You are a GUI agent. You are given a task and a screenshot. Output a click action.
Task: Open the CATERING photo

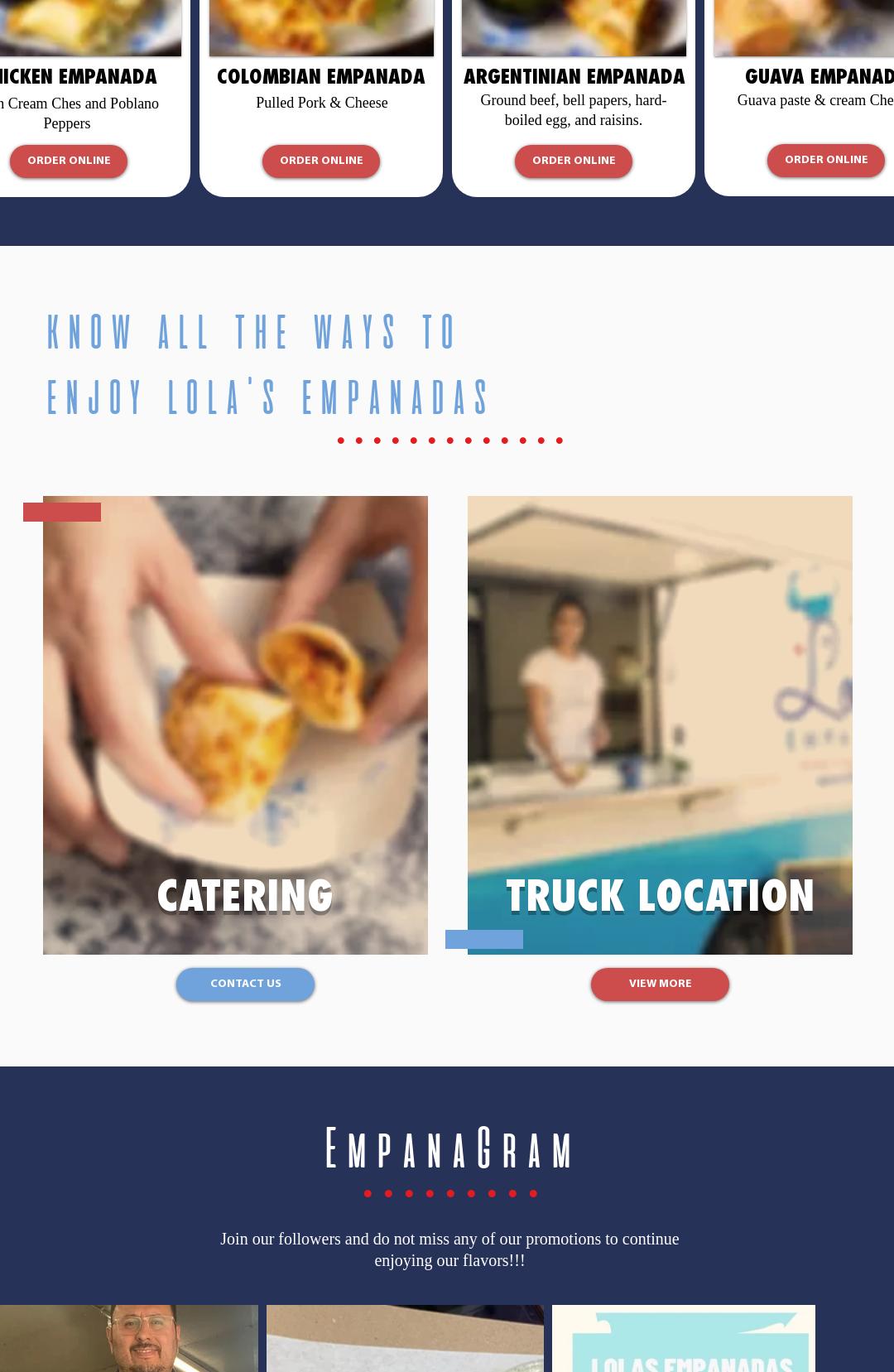tap(235, 725)
